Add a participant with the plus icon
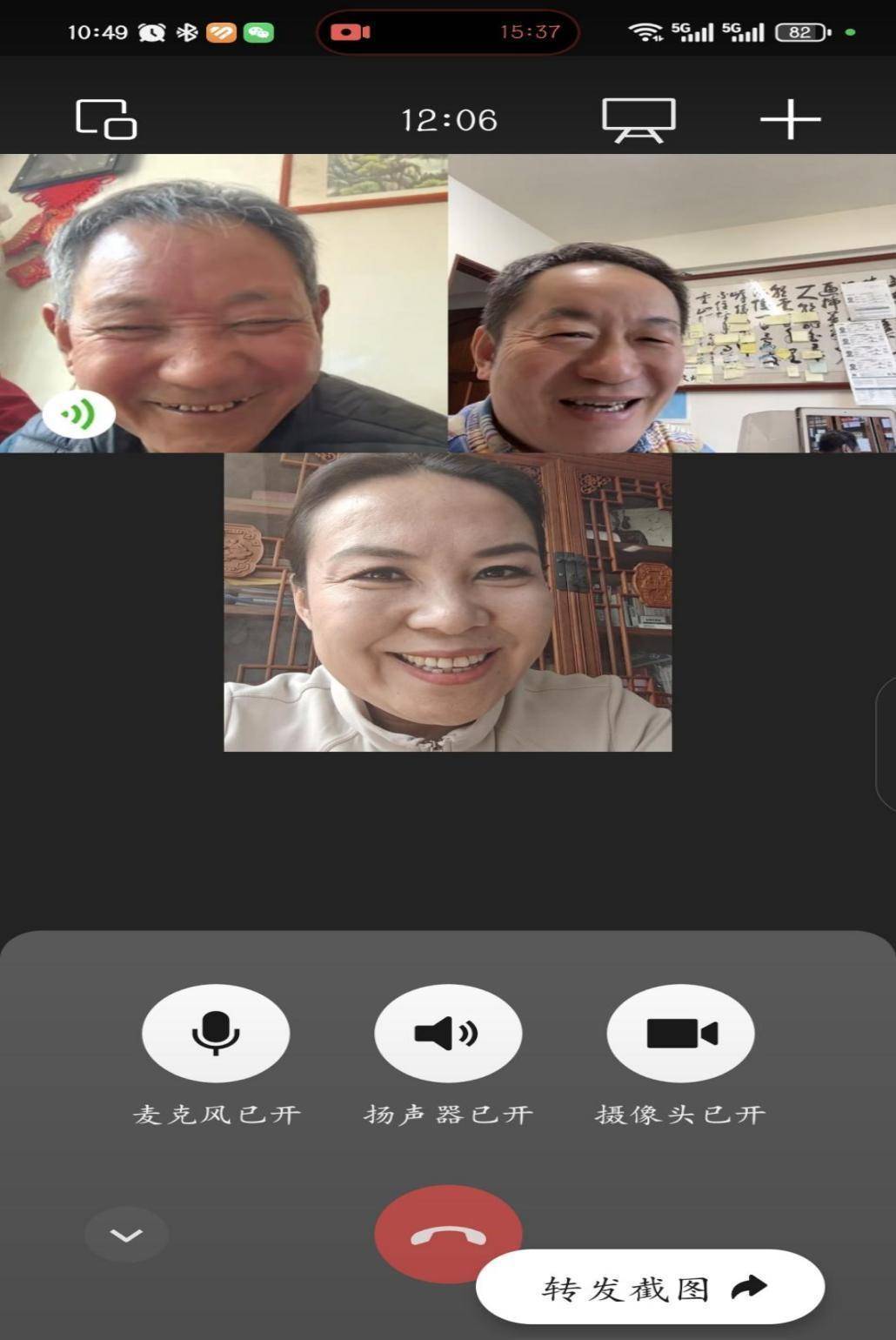This screenshot has width=896, height=1340. pos(790,118)
